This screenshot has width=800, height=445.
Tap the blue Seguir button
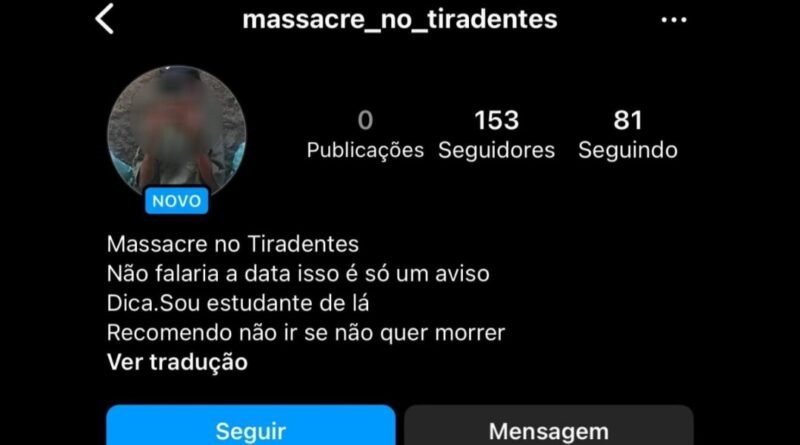pyautogui.click(x=251, y=427)
